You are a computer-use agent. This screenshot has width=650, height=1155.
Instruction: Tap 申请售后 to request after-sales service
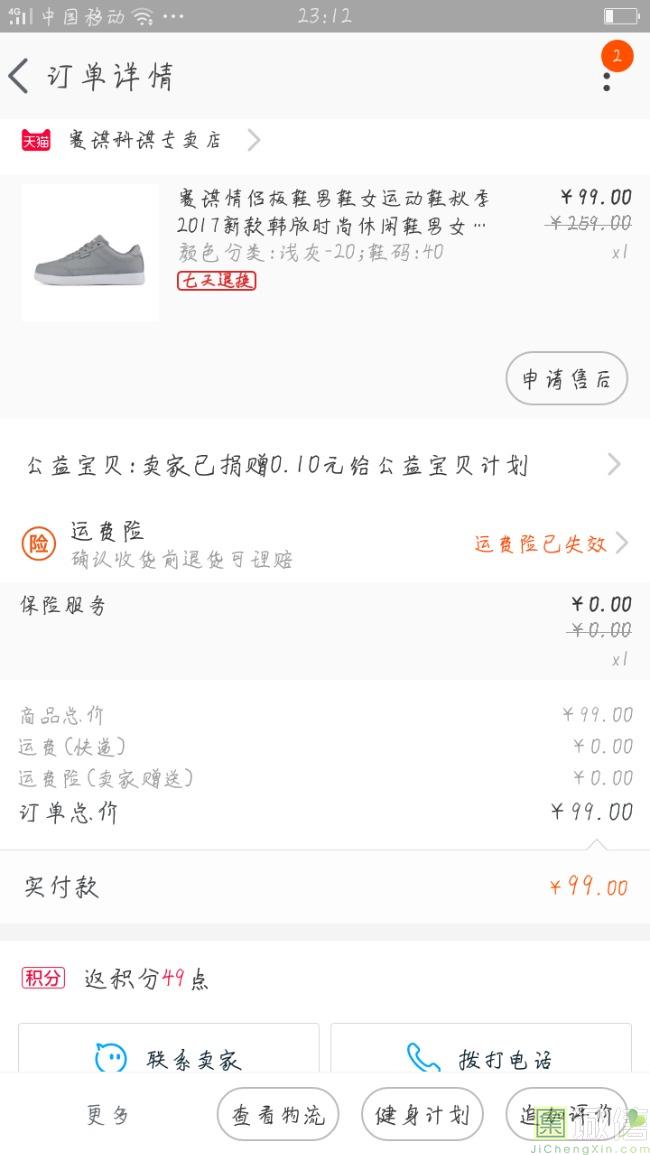[566, 379]
